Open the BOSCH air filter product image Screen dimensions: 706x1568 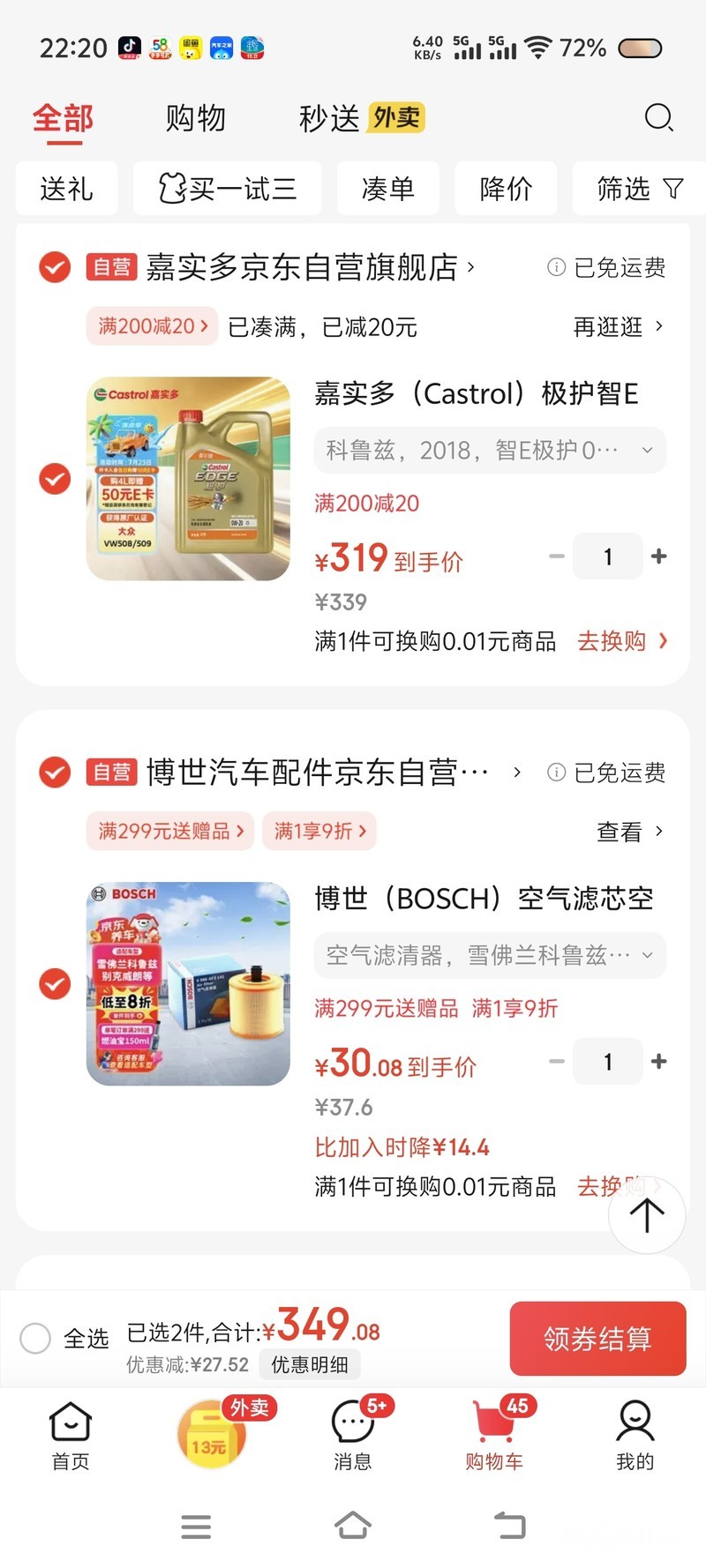coord(188,983)
